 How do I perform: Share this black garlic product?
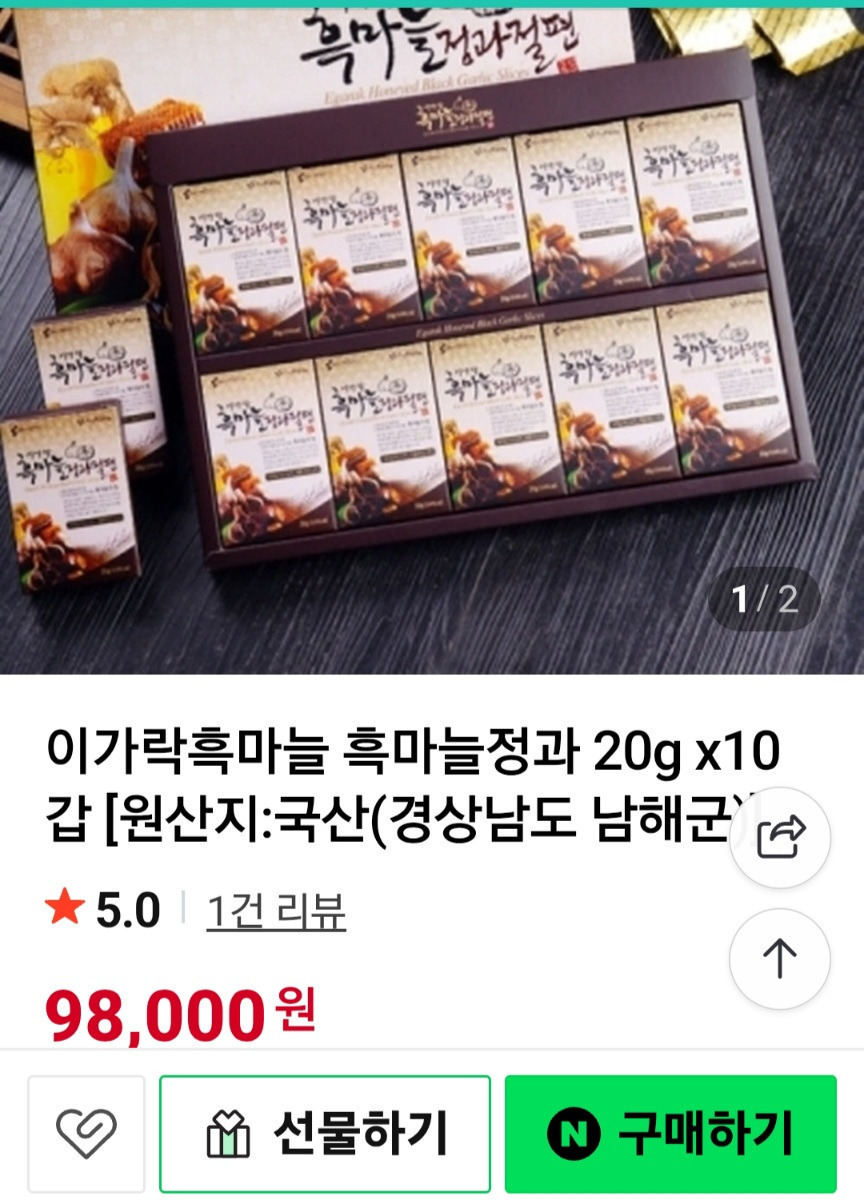[x=780, y=837]
